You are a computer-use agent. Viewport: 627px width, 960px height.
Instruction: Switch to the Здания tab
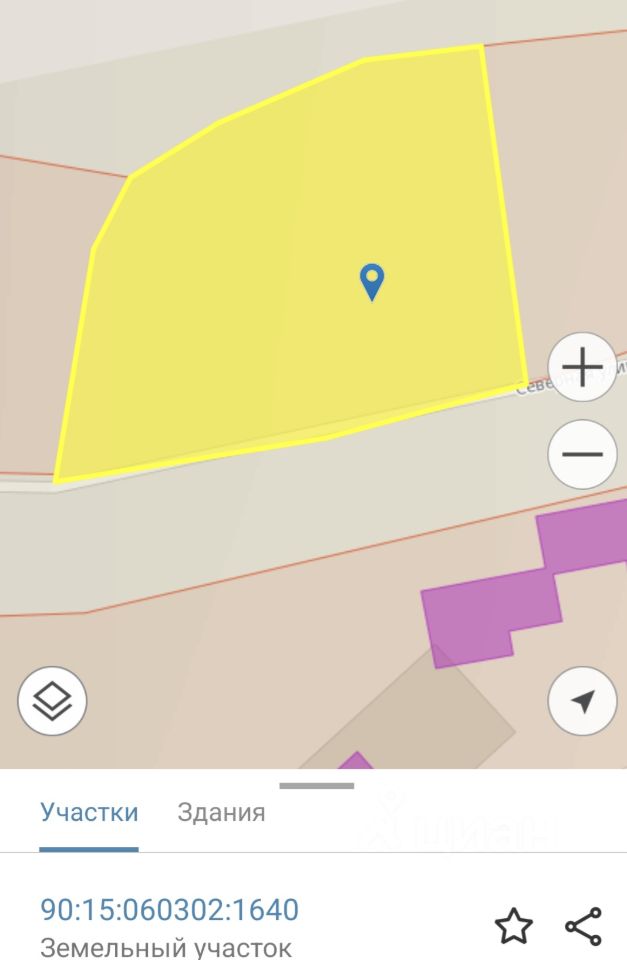pyautogui.click(x=221, y=812)
